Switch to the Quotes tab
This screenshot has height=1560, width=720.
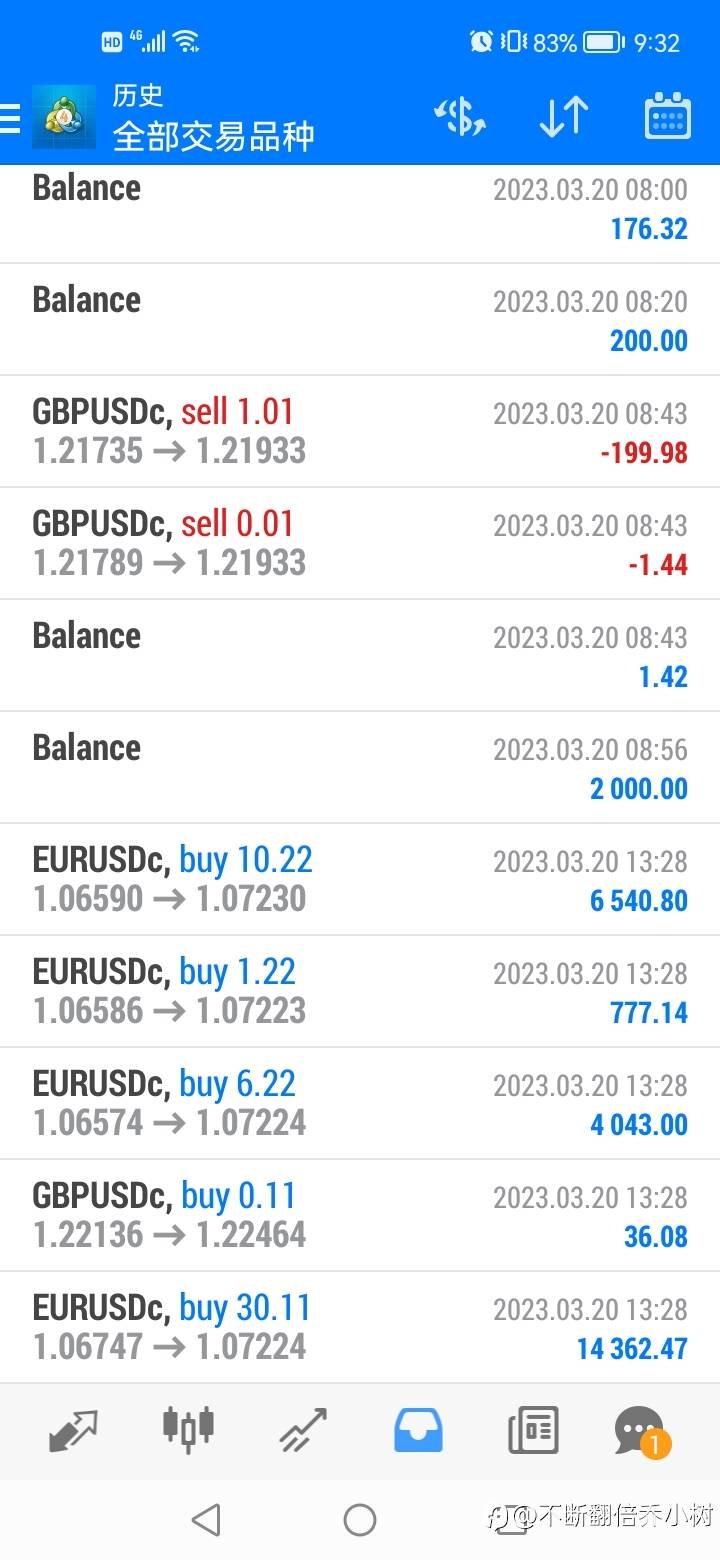74,1430
